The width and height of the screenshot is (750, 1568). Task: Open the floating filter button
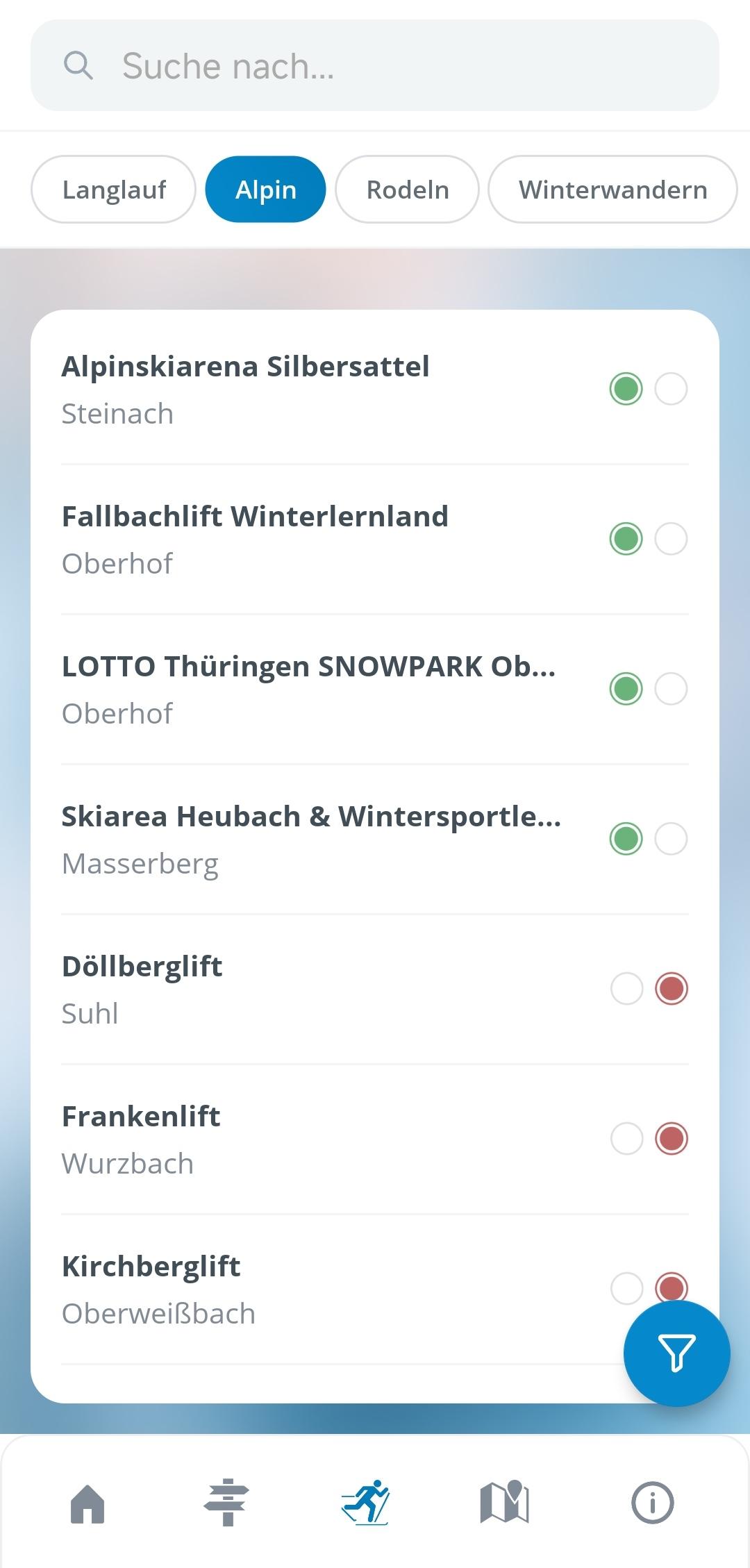tap(676, 1353)
